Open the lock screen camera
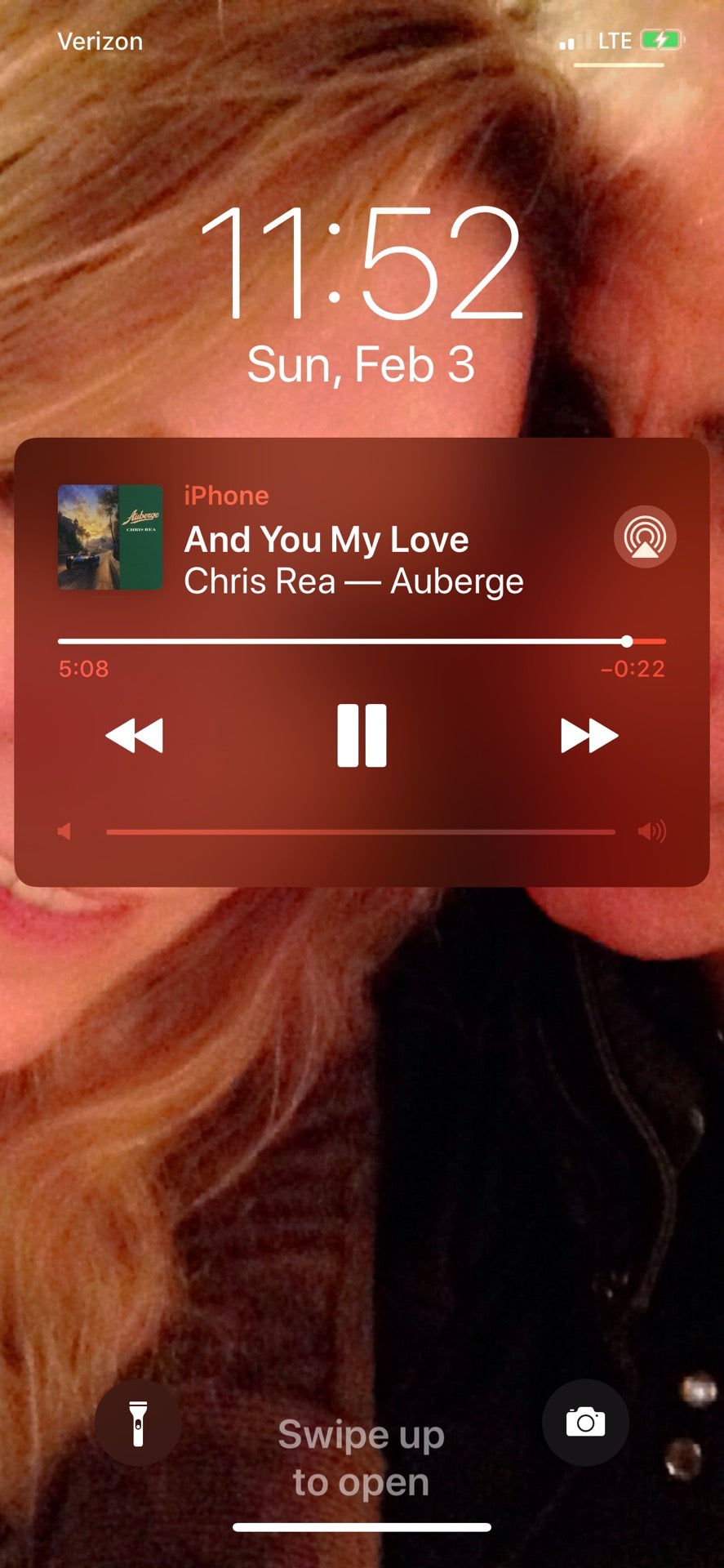This screenshot has width=724, height=1568. coord(585,1423)
